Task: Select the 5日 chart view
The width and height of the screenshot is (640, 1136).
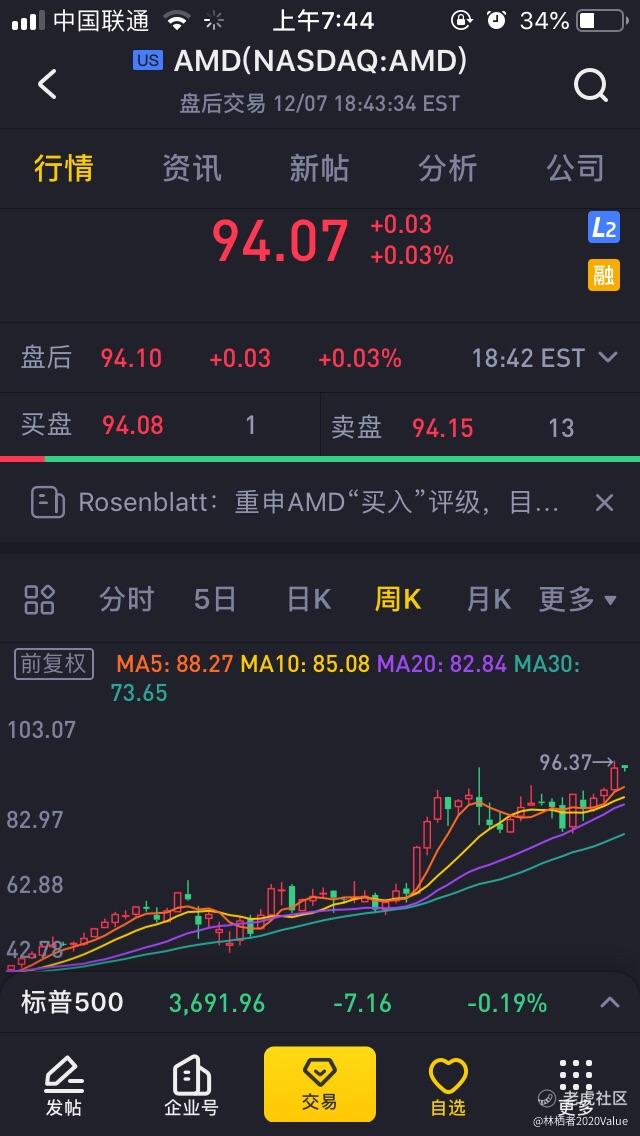Action: tap(214, 599)
